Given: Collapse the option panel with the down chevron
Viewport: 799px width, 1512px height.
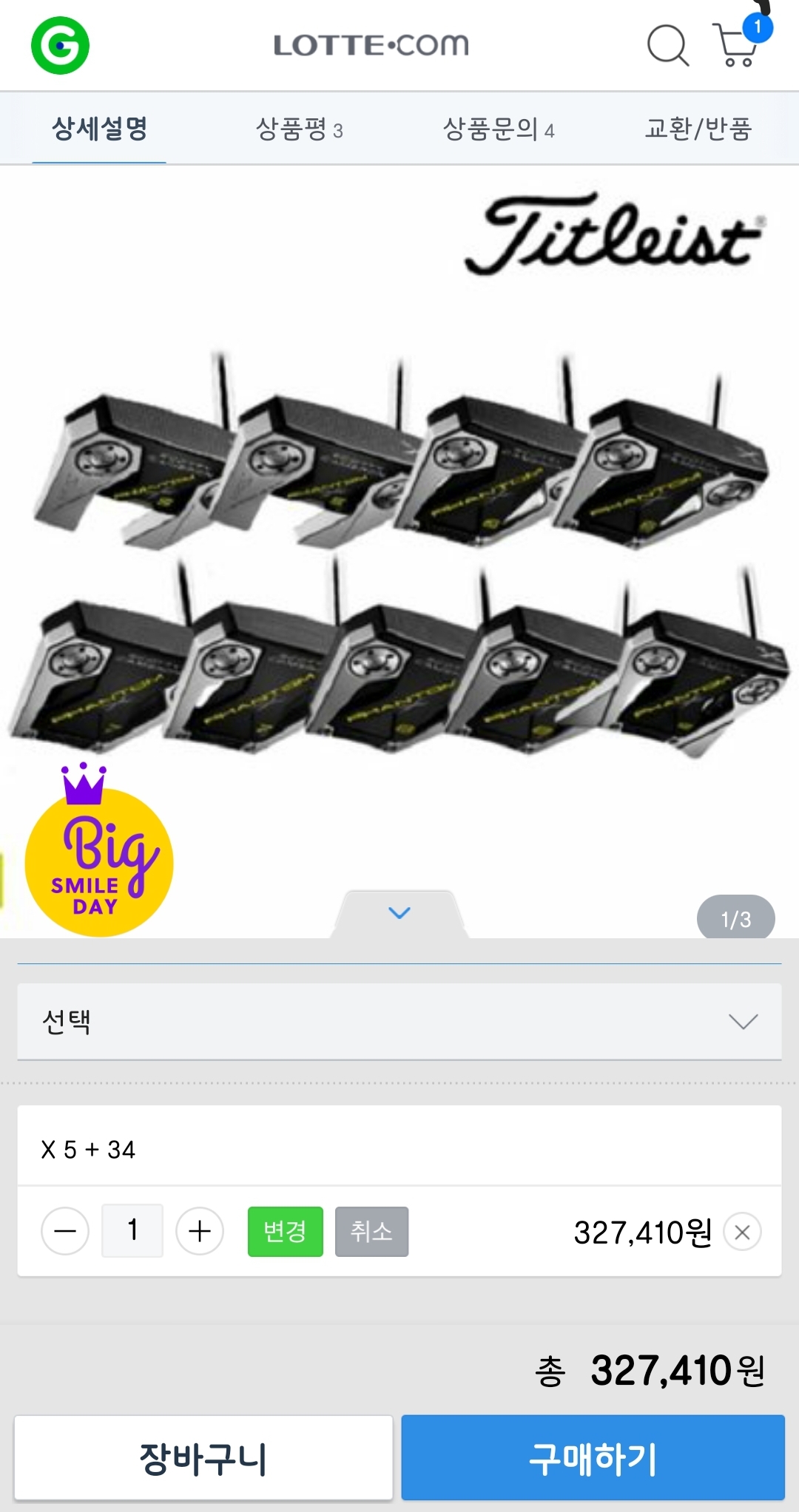Looking at the screenshot, I should [399, 913].
